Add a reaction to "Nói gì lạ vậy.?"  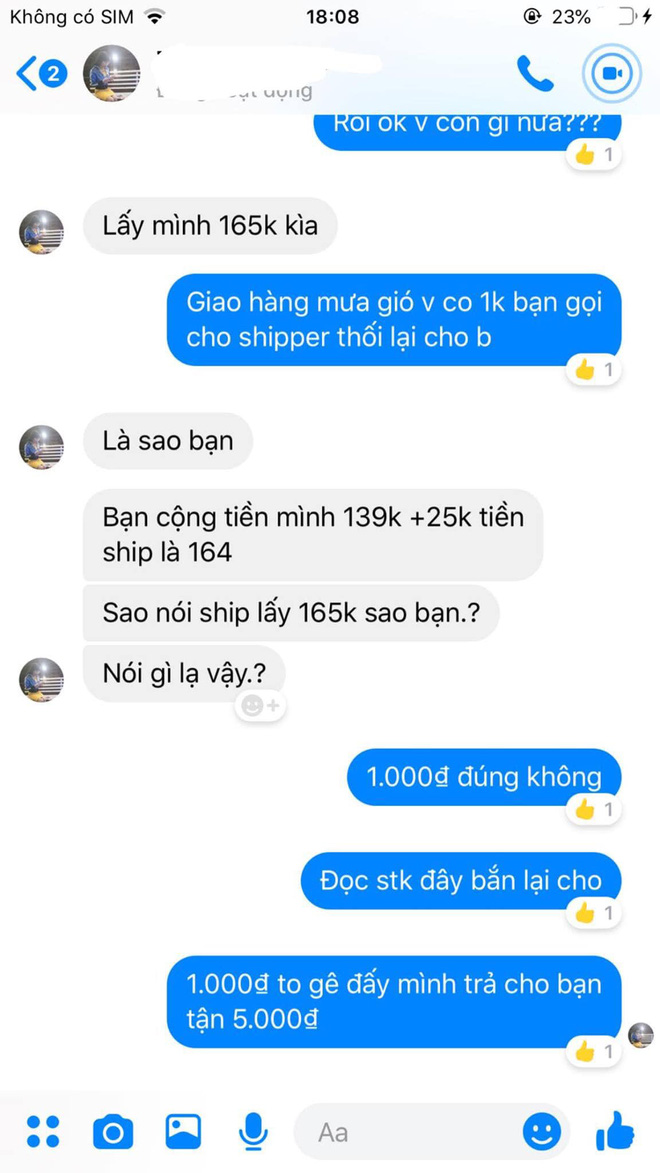pos(261,706)
